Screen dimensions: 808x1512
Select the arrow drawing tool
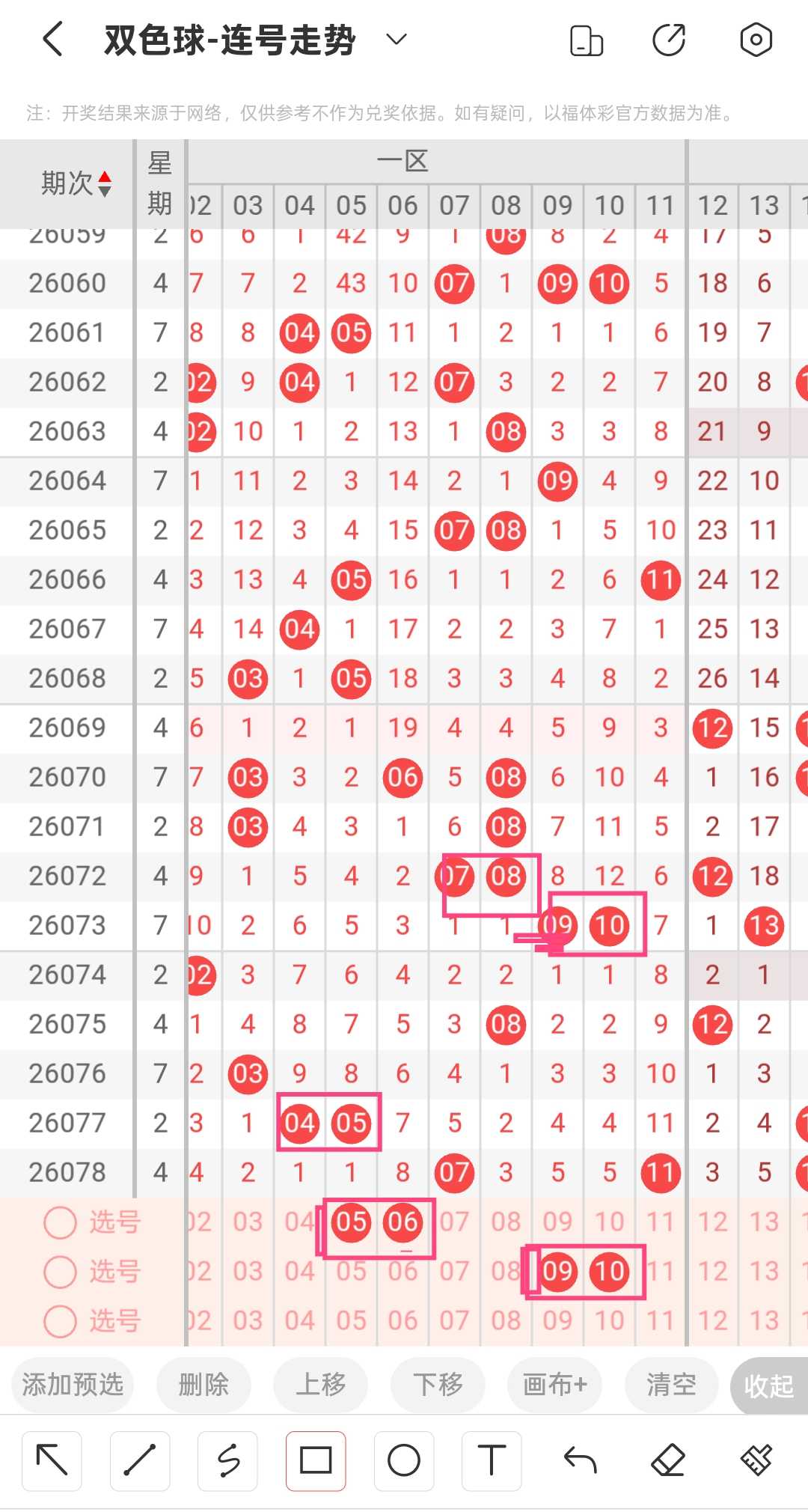52,1460
